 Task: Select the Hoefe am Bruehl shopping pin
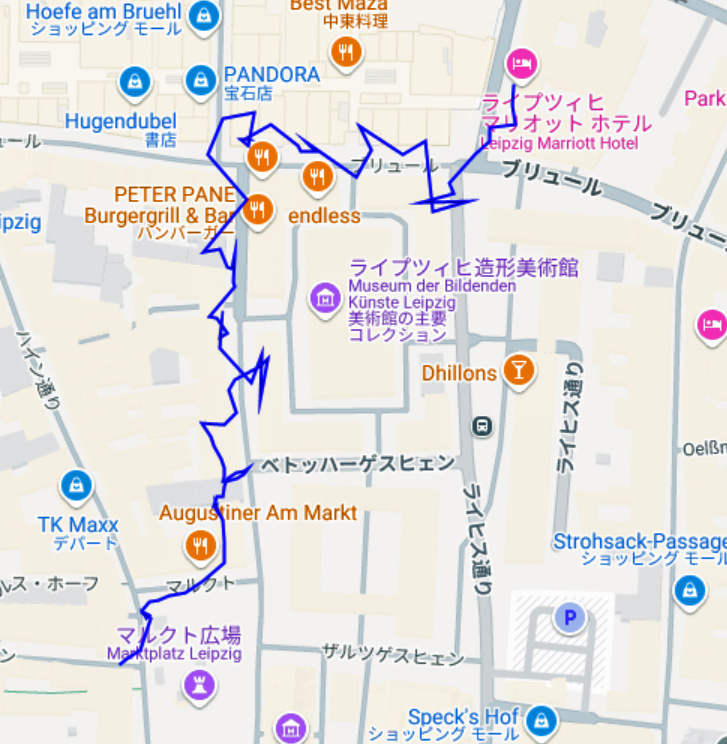click(x=205, y=16)
